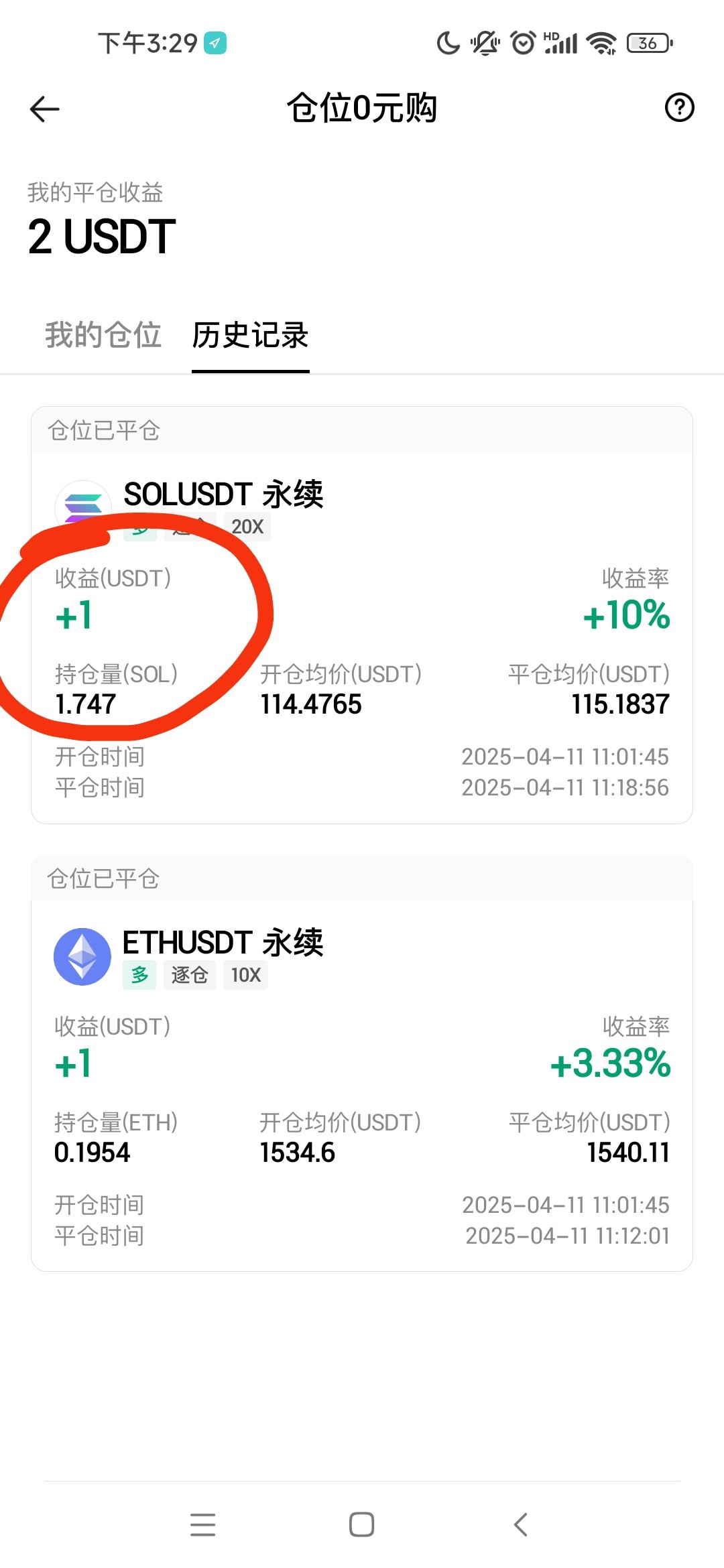Image resolution: width=724 pixels, height=1568 pixels.
Task: Select the 历史记录 tab
Action: [250, 335]
